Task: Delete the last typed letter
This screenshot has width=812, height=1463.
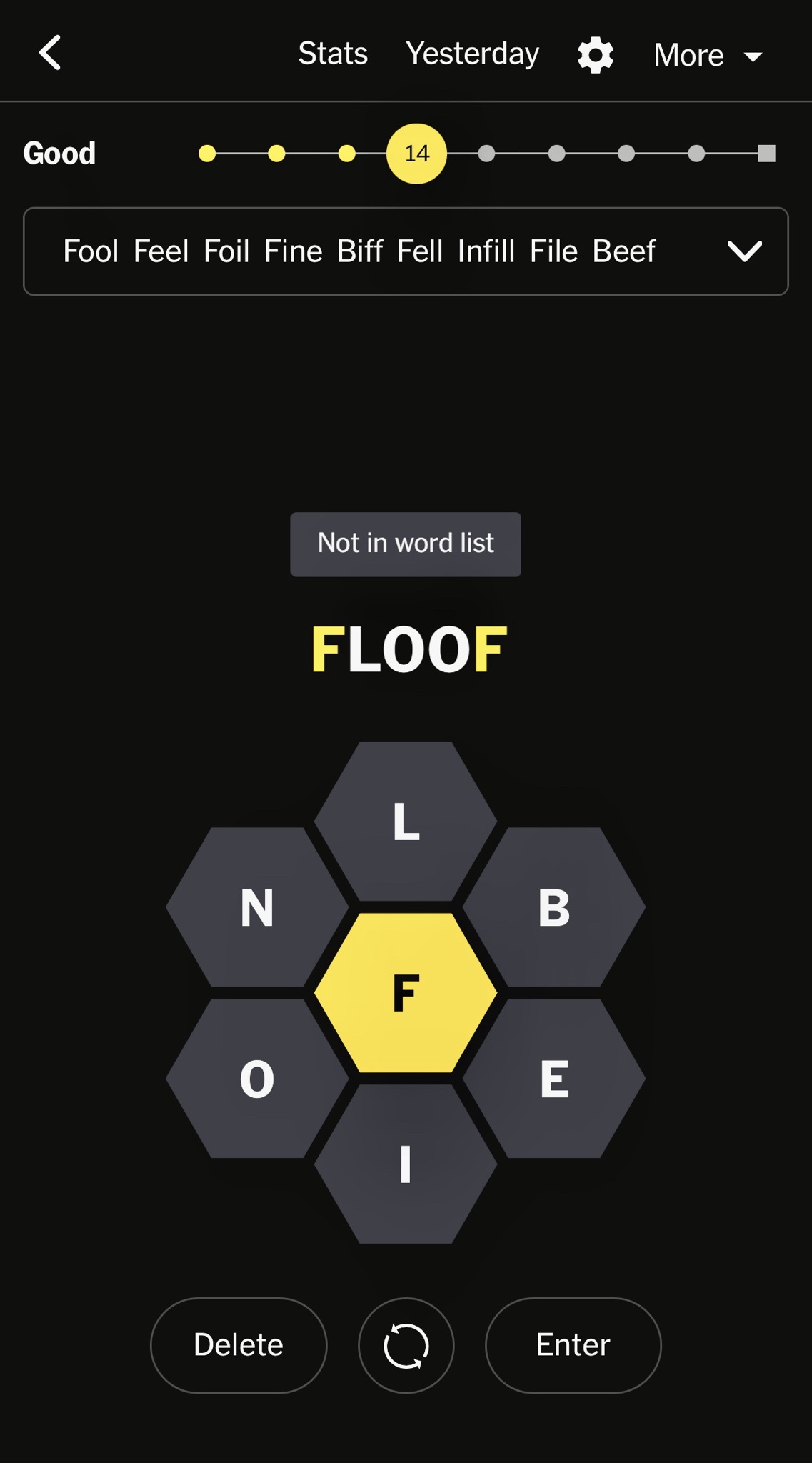Action: 239,1345
